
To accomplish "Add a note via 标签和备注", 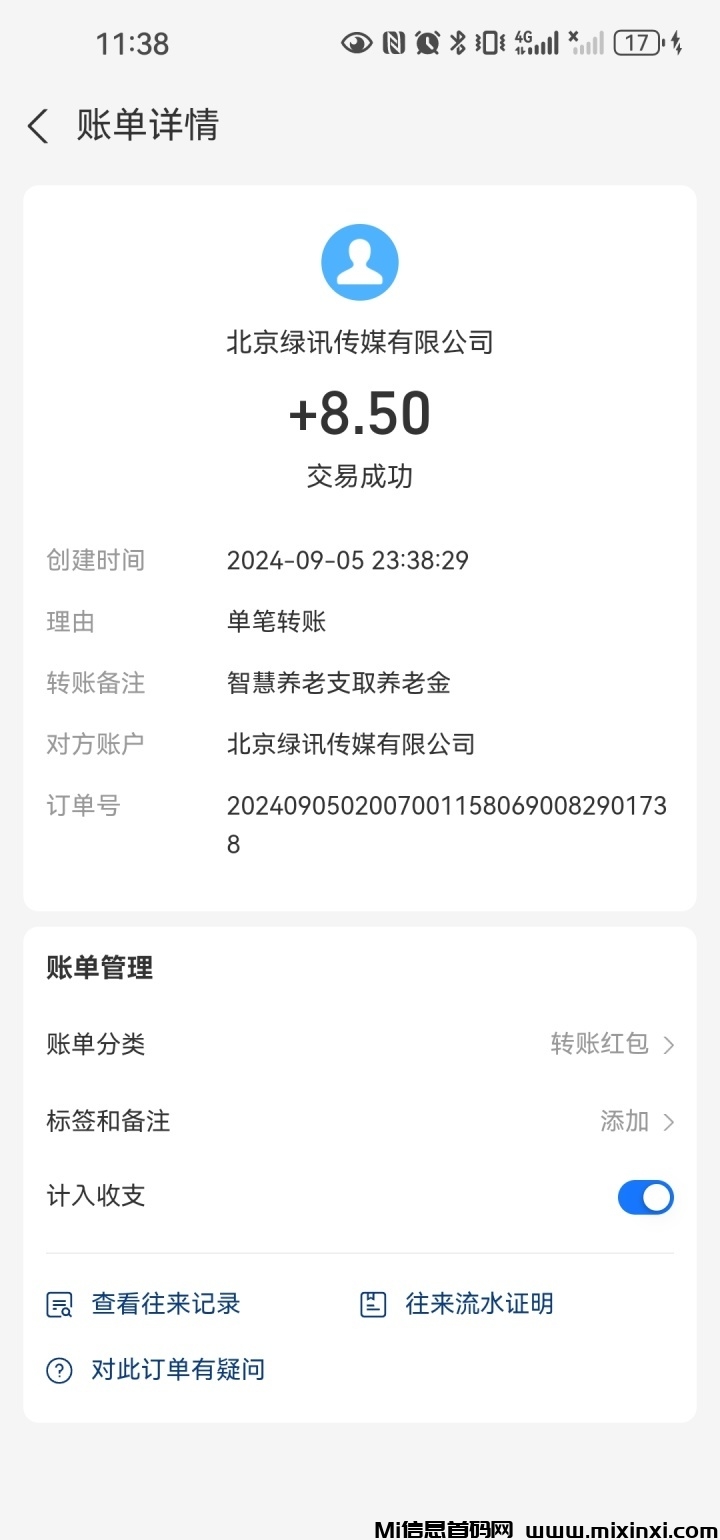I will [360, 1121].
